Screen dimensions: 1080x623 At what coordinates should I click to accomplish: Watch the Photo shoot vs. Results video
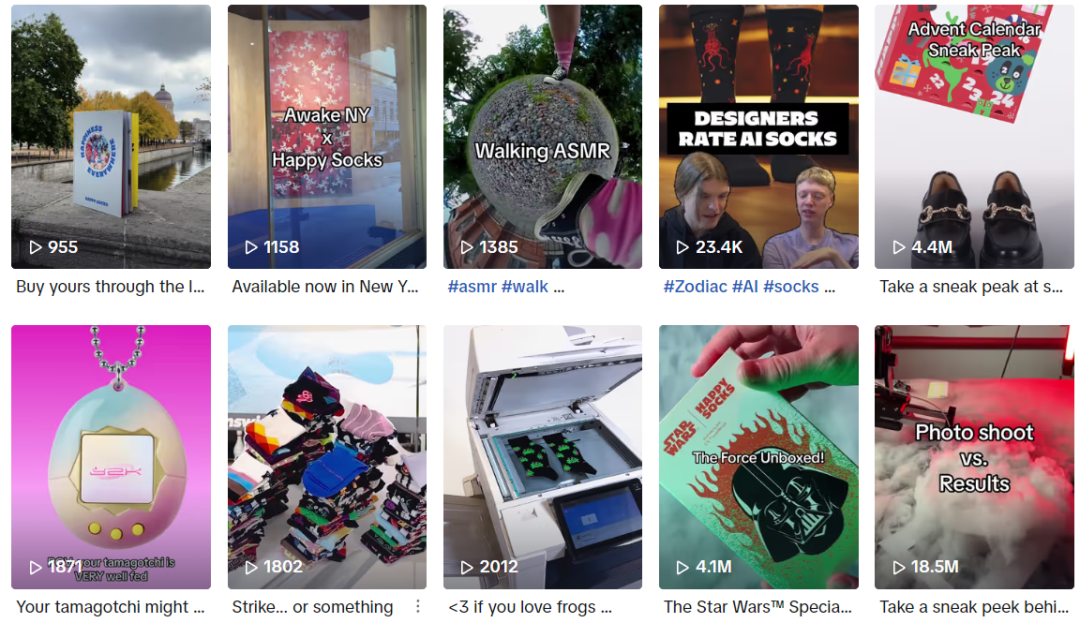pos(974,457)
